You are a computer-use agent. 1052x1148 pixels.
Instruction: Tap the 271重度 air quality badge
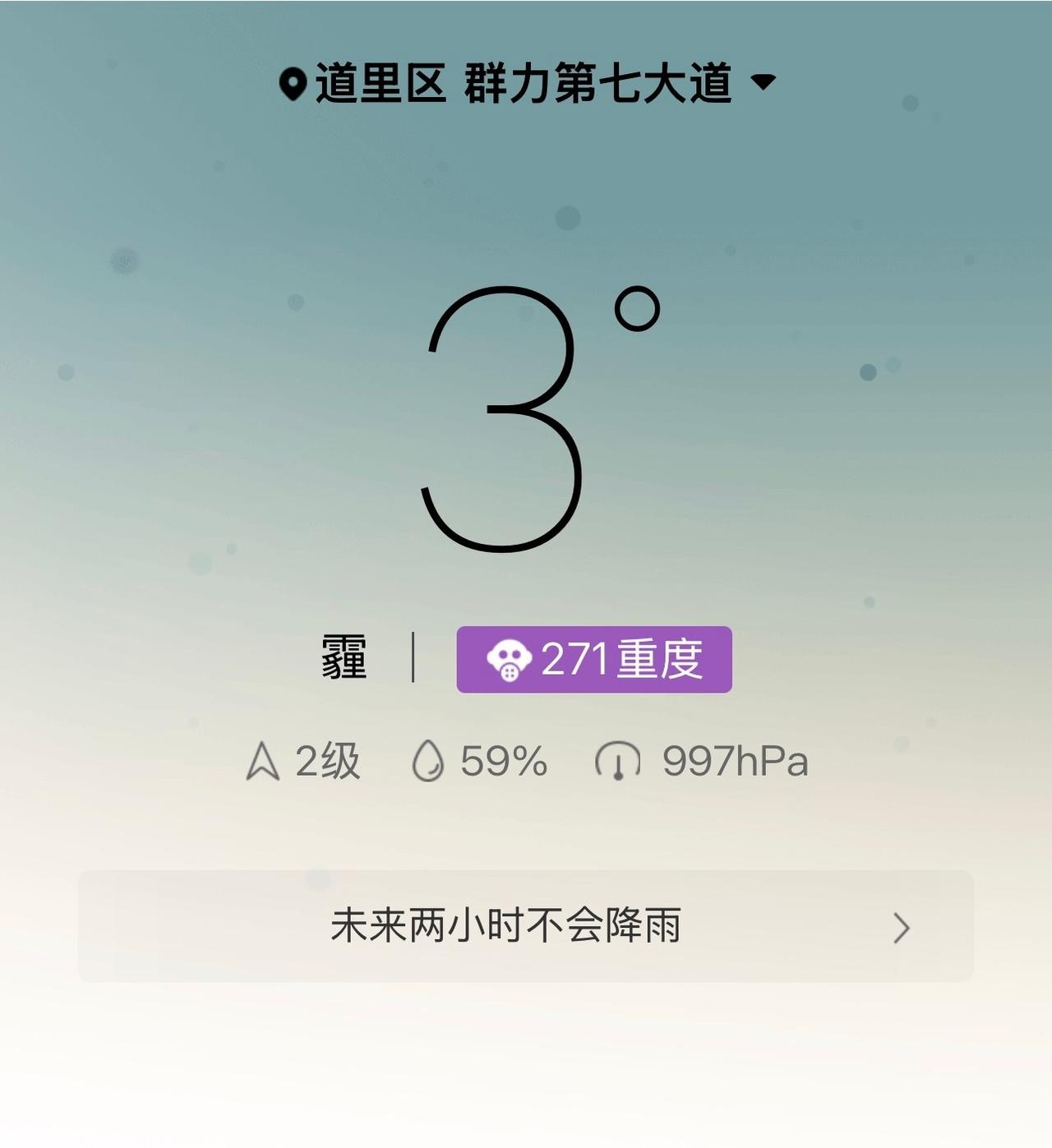point(596,658)
